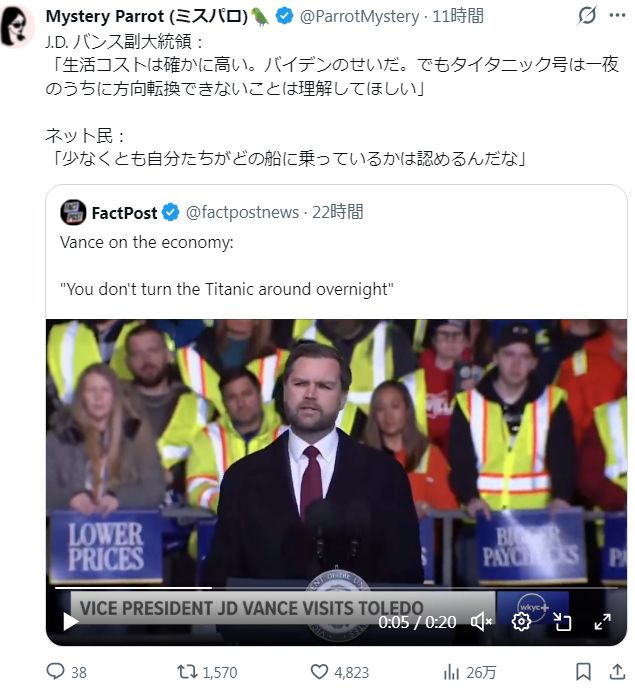
Task: Open the quoted FactPost tweet
Action: [336, 251]
